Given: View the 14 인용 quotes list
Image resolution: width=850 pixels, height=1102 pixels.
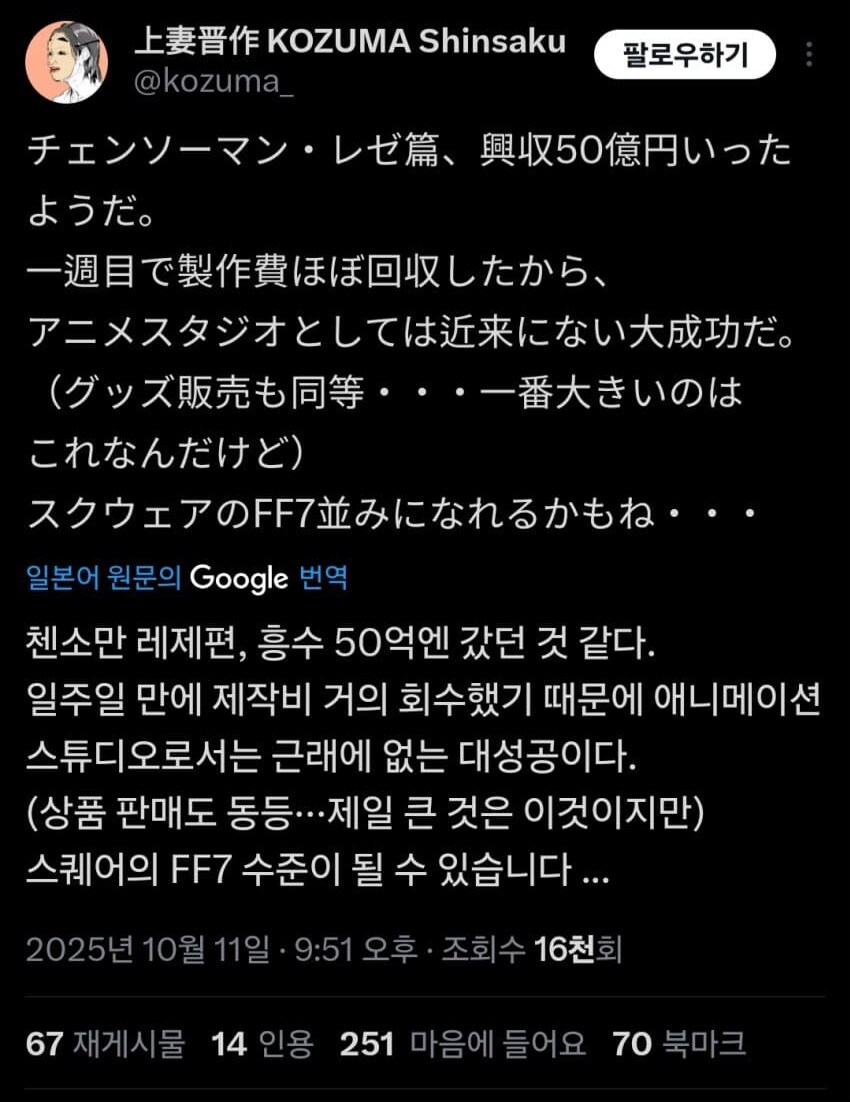Looking at the screenshot, I should pyautogui.click(x=262, y=1044).
